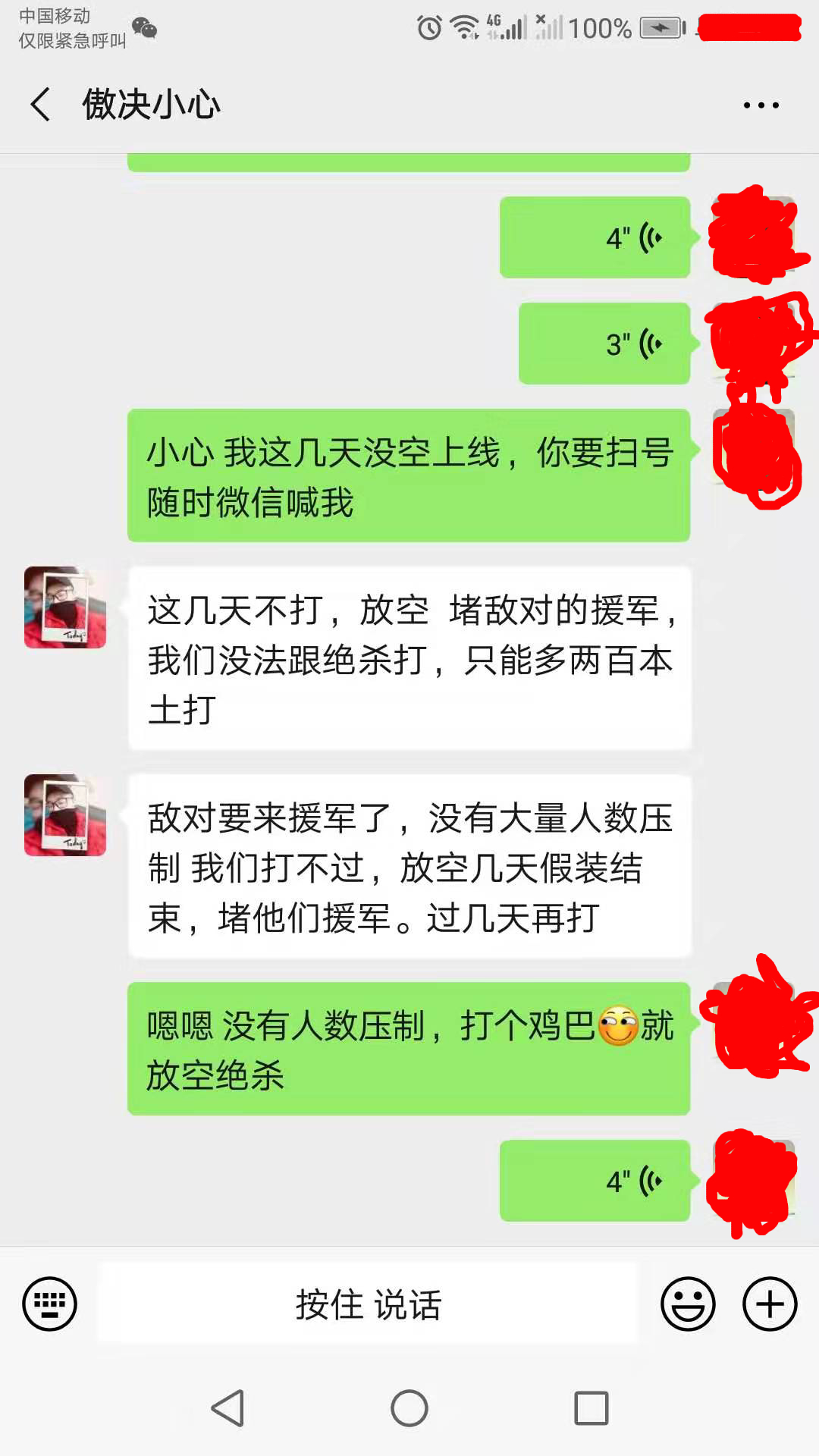Open contact avatar beside 这几天不打 message
Screen dimensions: 819x1456
(65, 607)
